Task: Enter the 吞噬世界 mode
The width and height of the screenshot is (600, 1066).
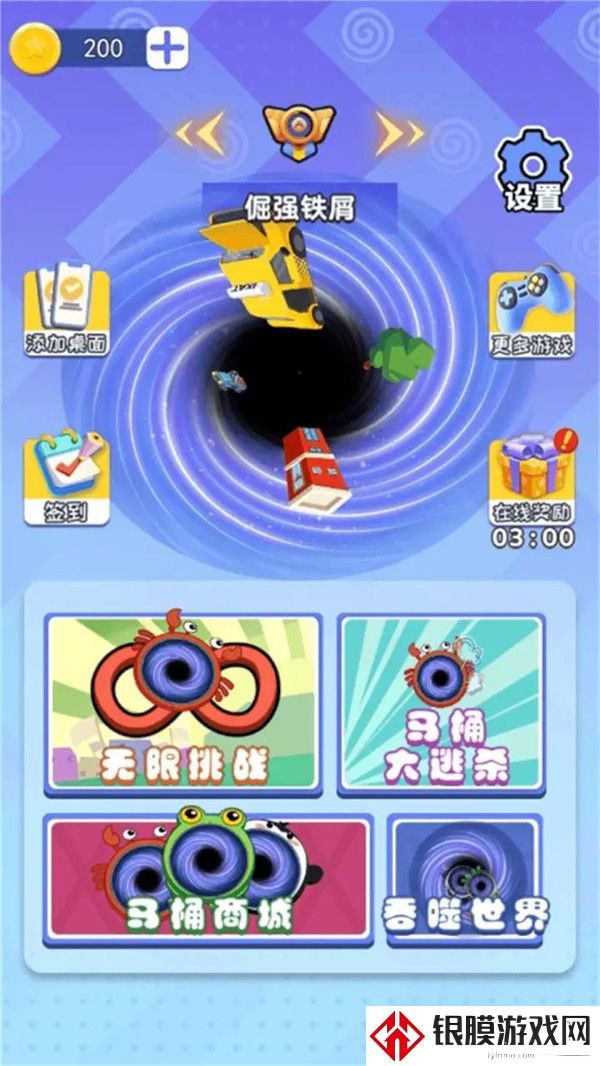Action: click(x=465, y=879)
